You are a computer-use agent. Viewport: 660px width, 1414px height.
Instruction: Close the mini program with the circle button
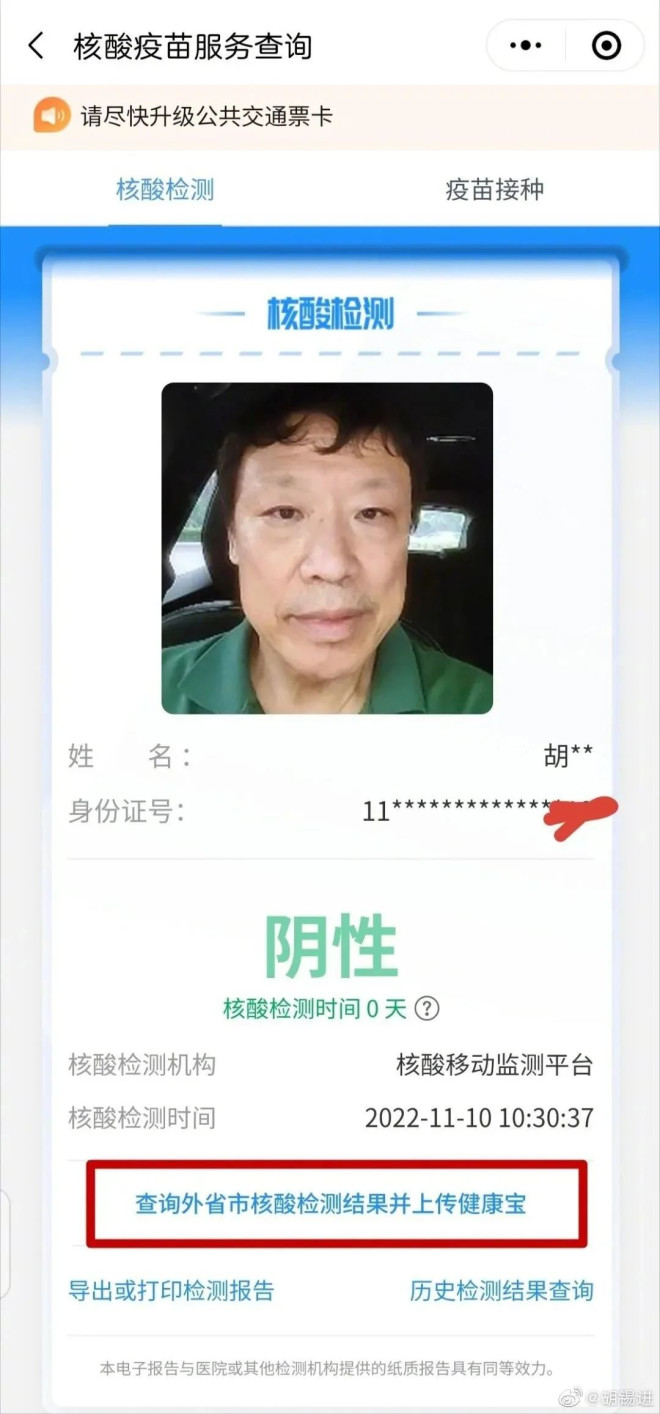coord(606,46)
